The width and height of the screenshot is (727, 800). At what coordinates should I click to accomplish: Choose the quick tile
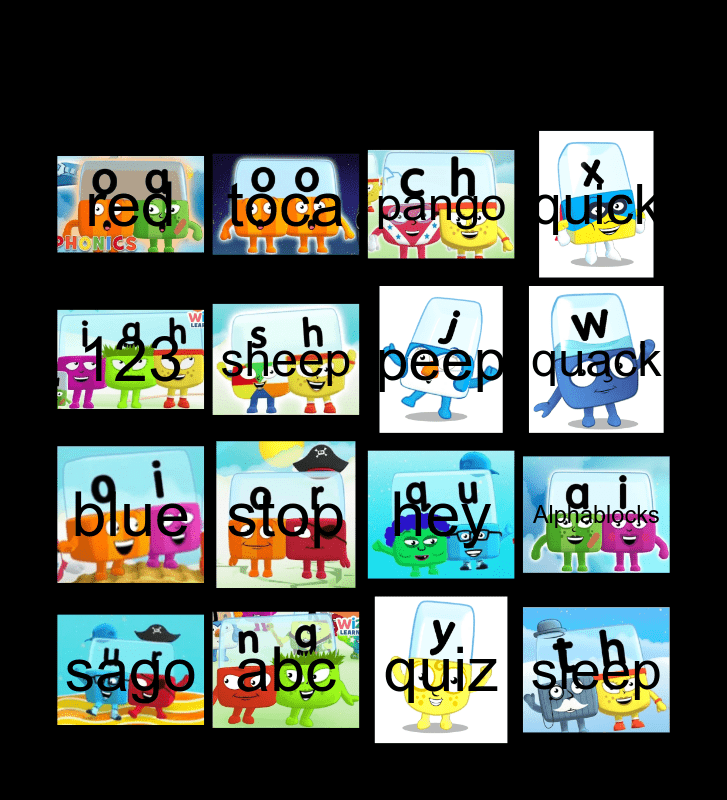click(x=596, y=204)
